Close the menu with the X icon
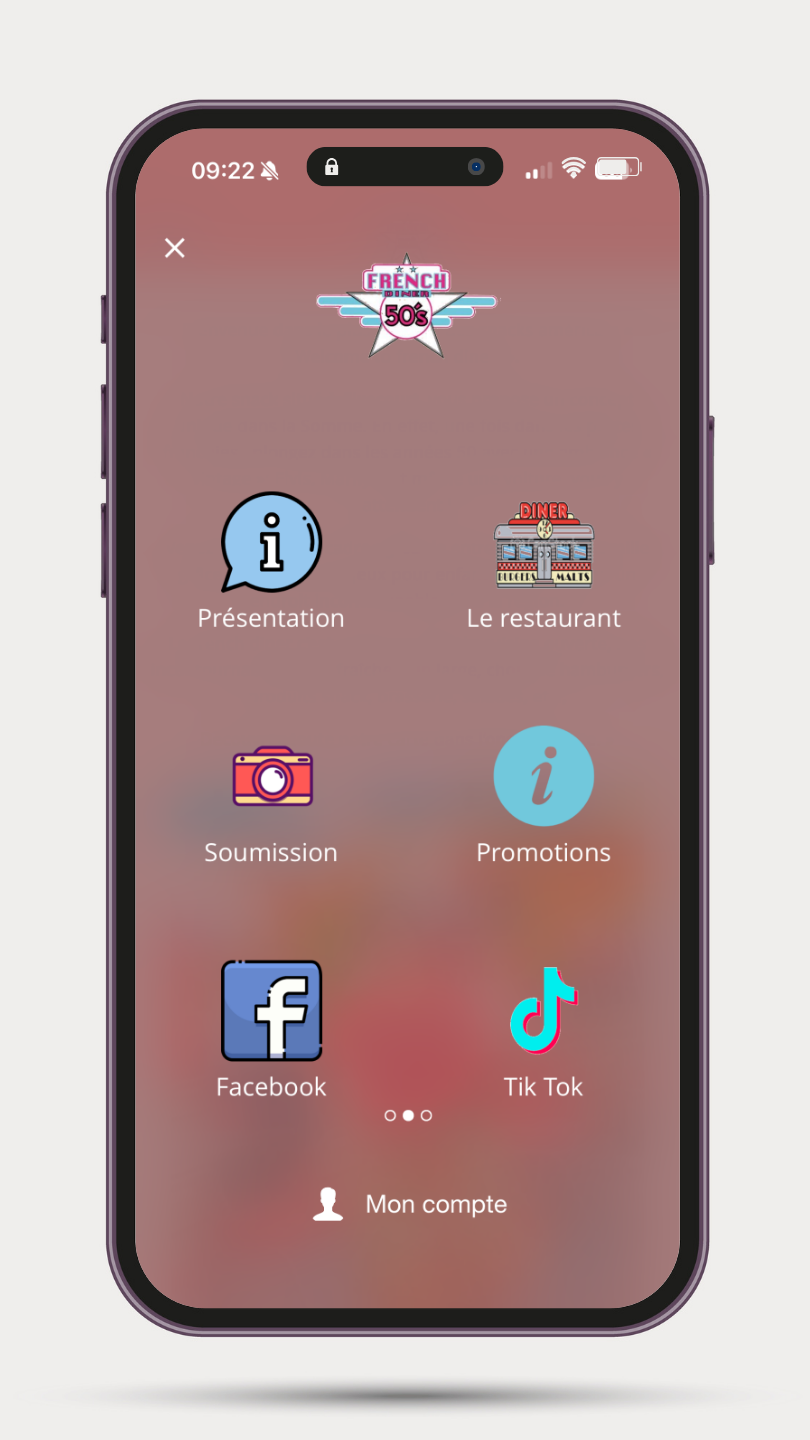The height and width of the screenshot is (1440, 810). [175, 248]
